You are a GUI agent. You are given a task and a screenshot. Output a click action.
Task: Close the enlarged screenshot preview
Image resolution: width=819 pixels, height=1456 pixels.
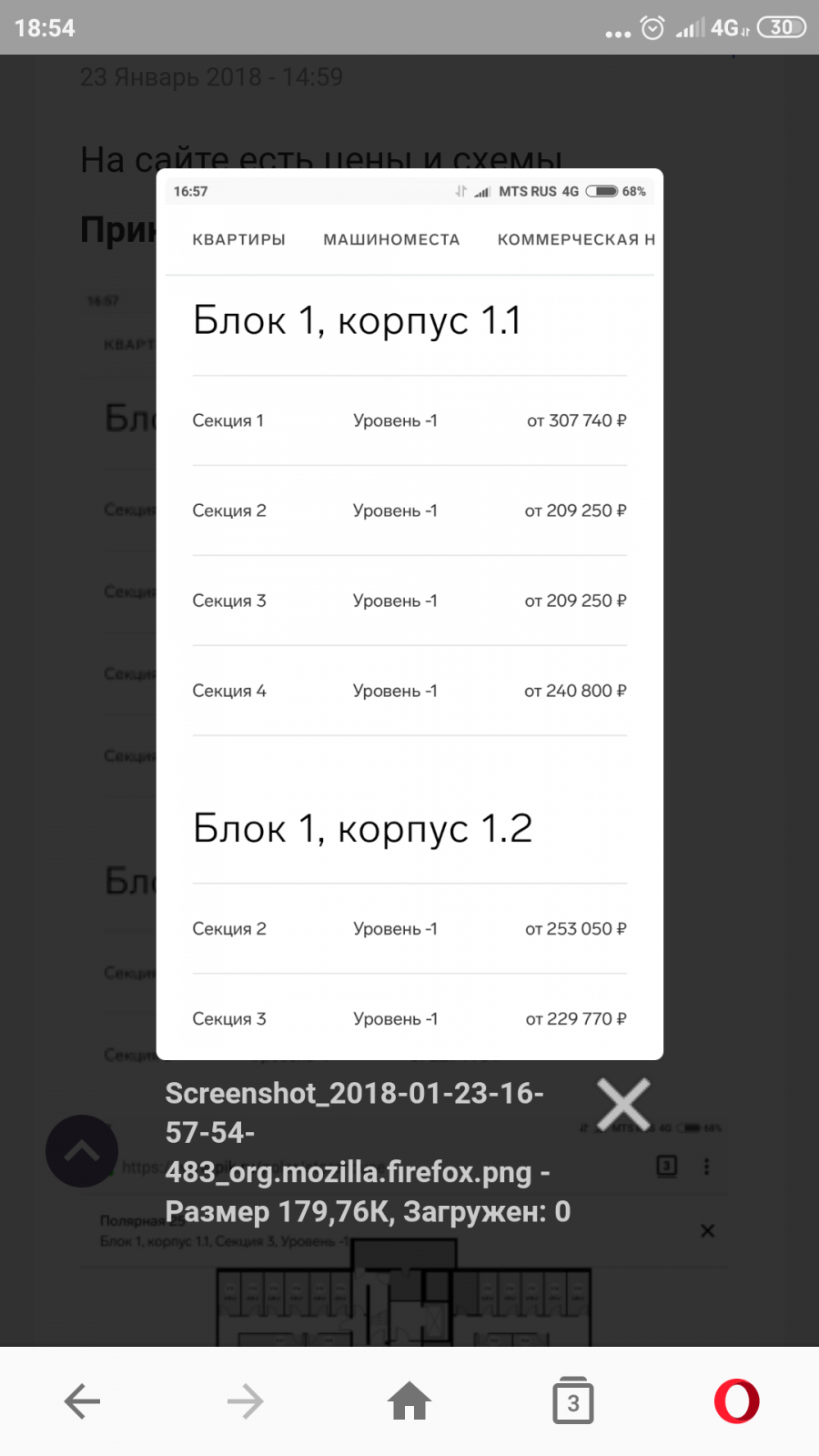[623, 1104]
